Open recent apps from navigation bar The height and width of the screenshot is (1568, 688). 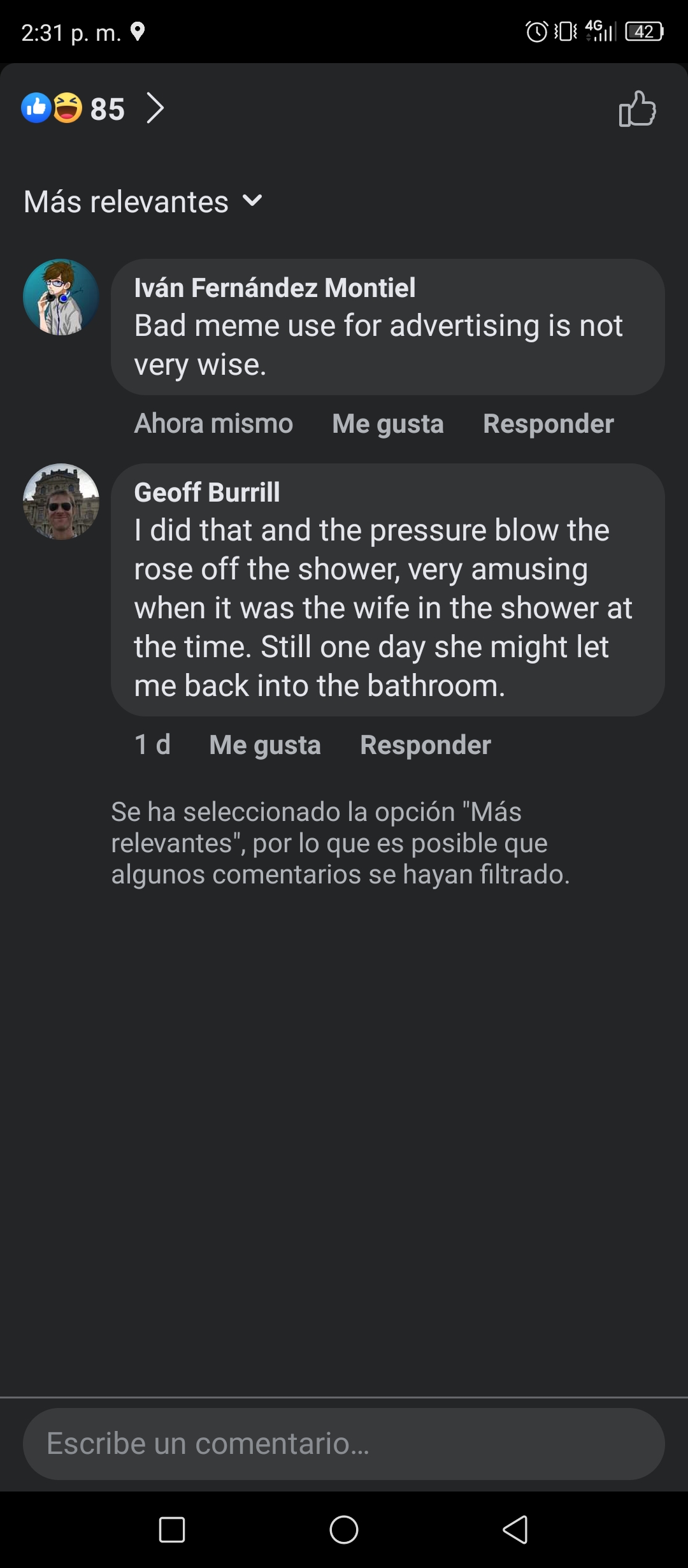(172, 1529)
